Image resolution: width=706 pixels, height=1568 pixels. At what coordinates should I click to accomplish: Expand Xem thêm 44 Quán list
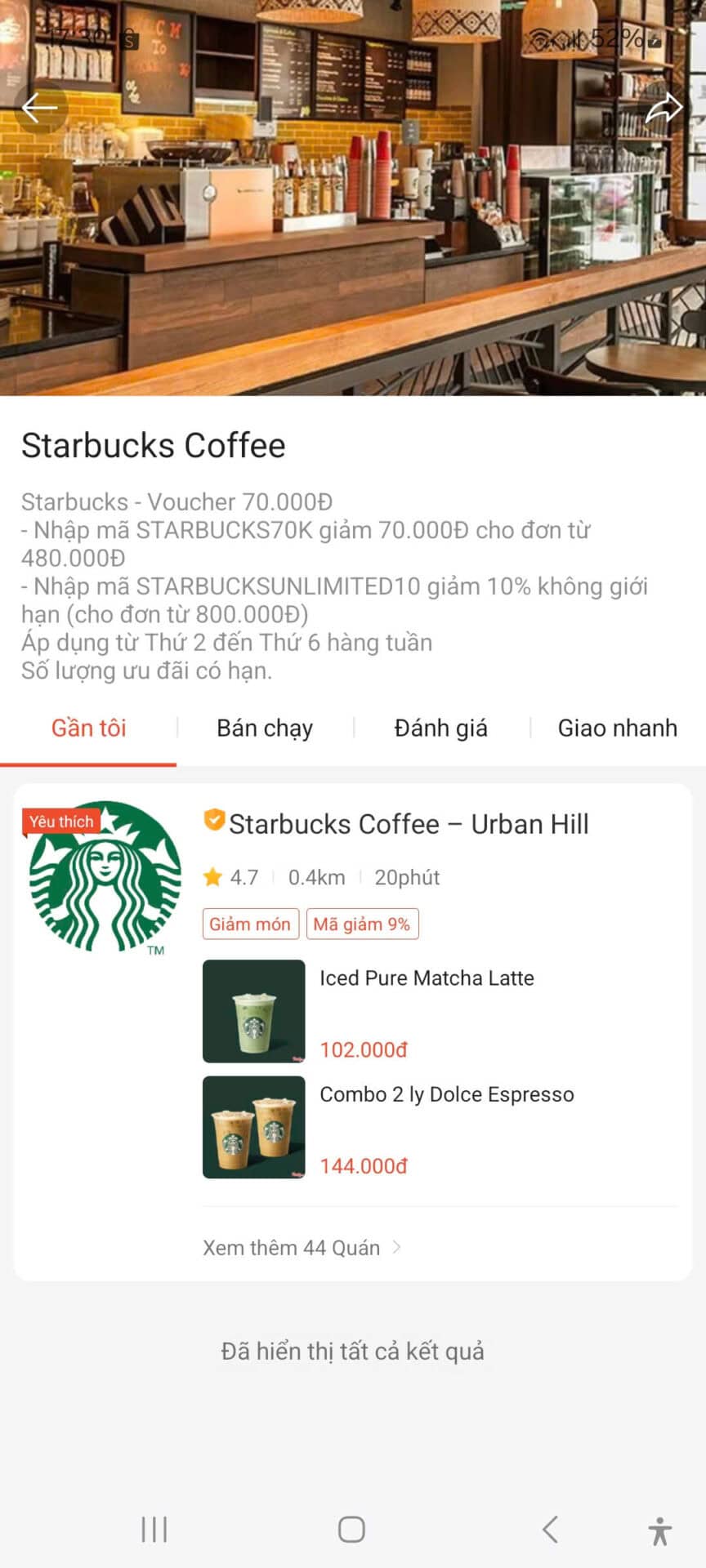coord(291,1248)
